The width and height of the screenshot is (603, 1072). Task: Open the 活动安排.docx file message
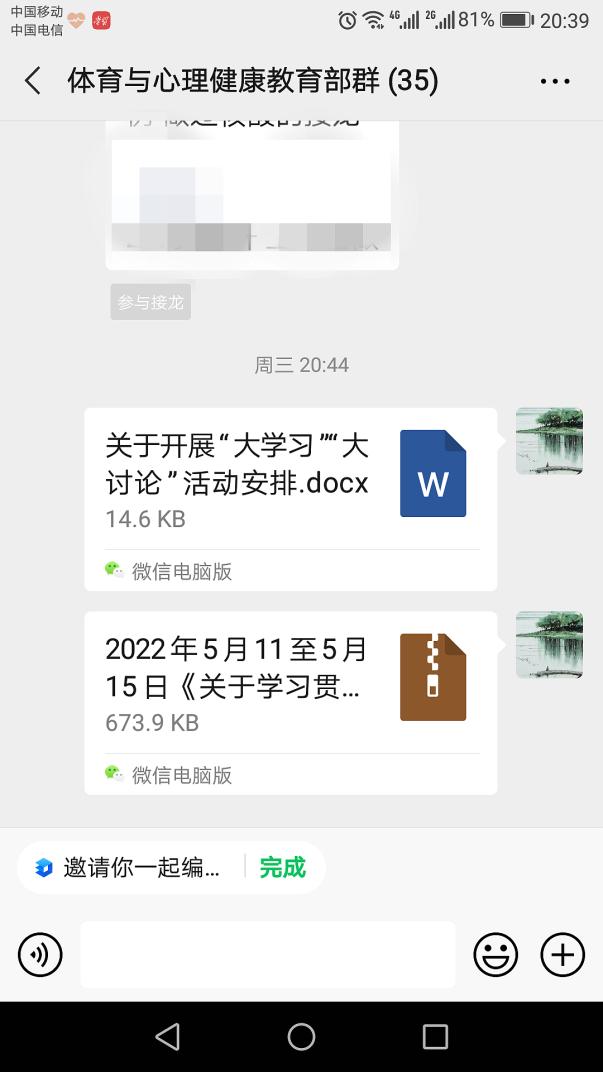tap(290, 480)
